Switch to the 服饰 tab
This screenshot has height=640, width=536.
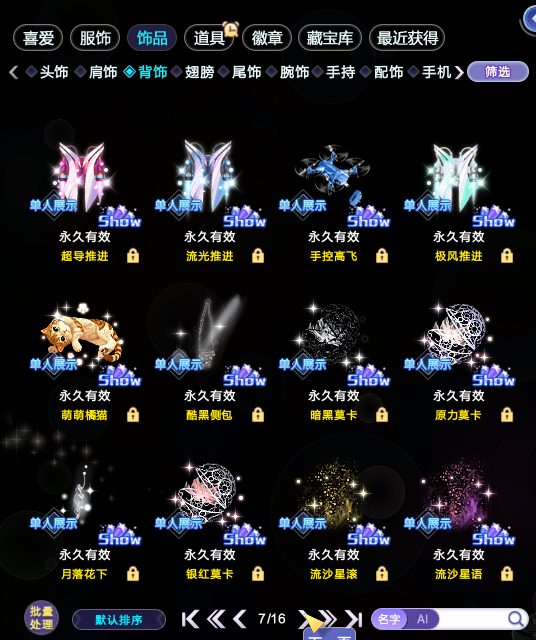click(95, 38)
